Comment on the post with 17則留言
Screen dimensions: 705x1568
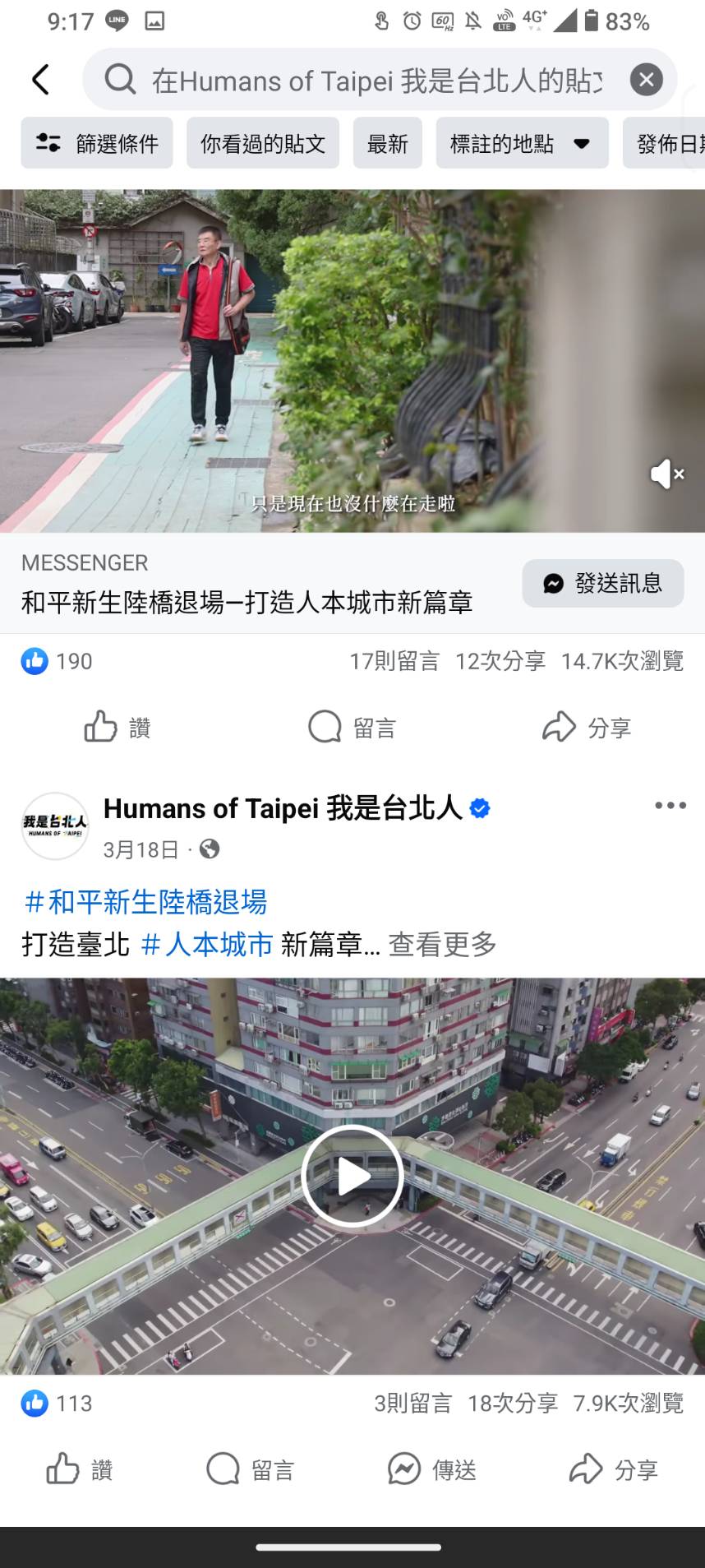coord(352,727)
